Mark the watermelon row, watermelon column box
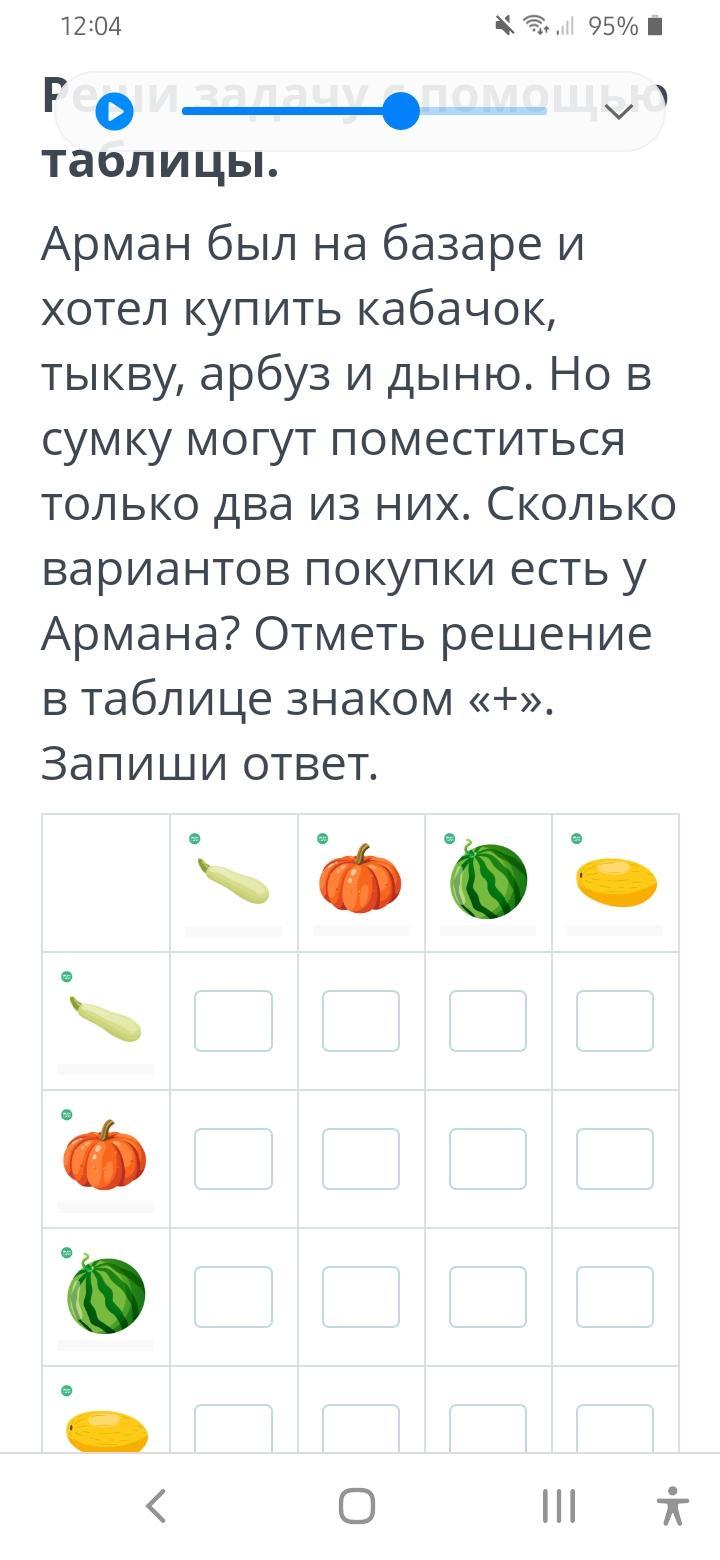 point(488,1297)
